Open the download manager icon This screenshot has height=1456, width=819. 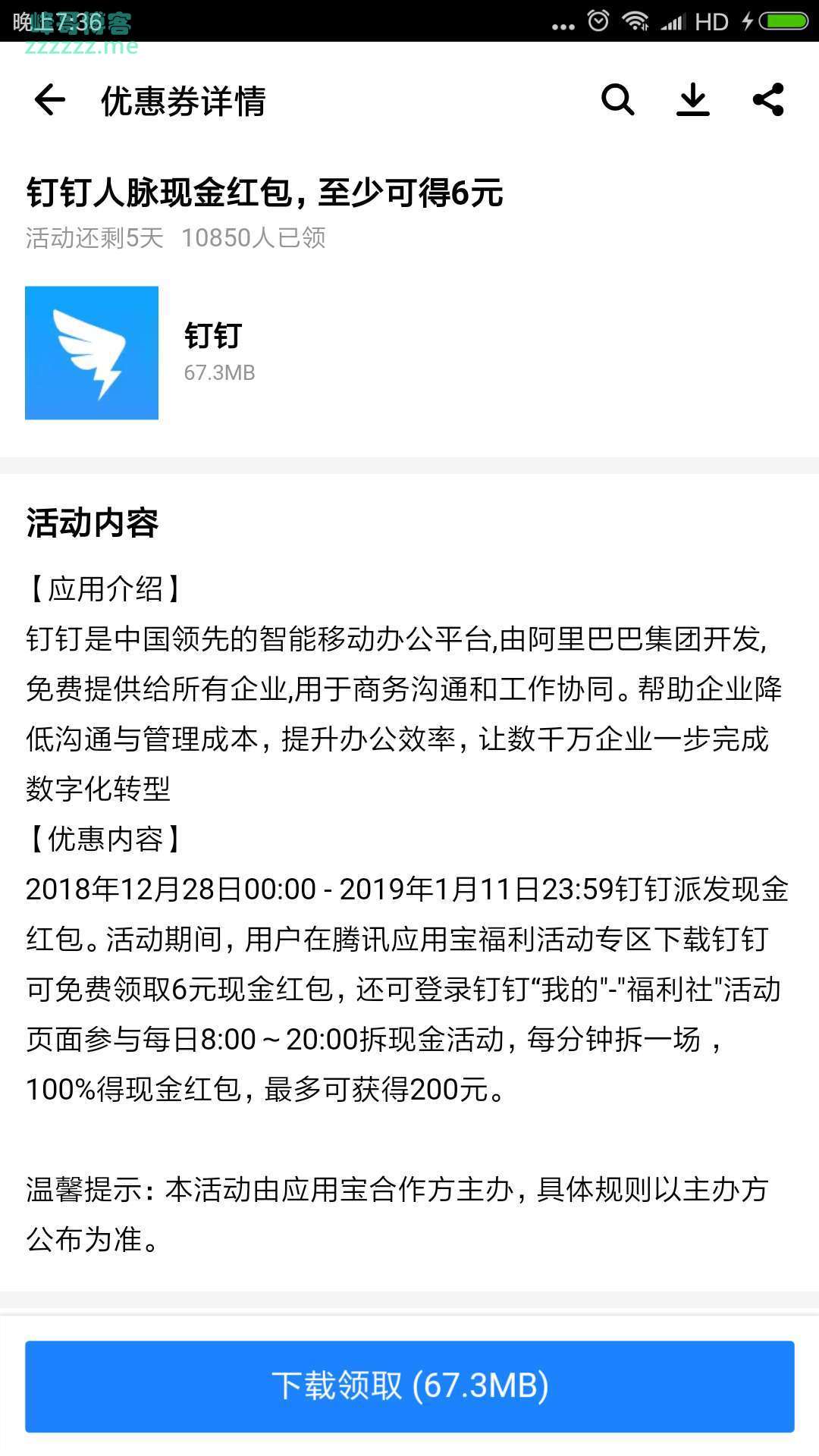point(692,100)
